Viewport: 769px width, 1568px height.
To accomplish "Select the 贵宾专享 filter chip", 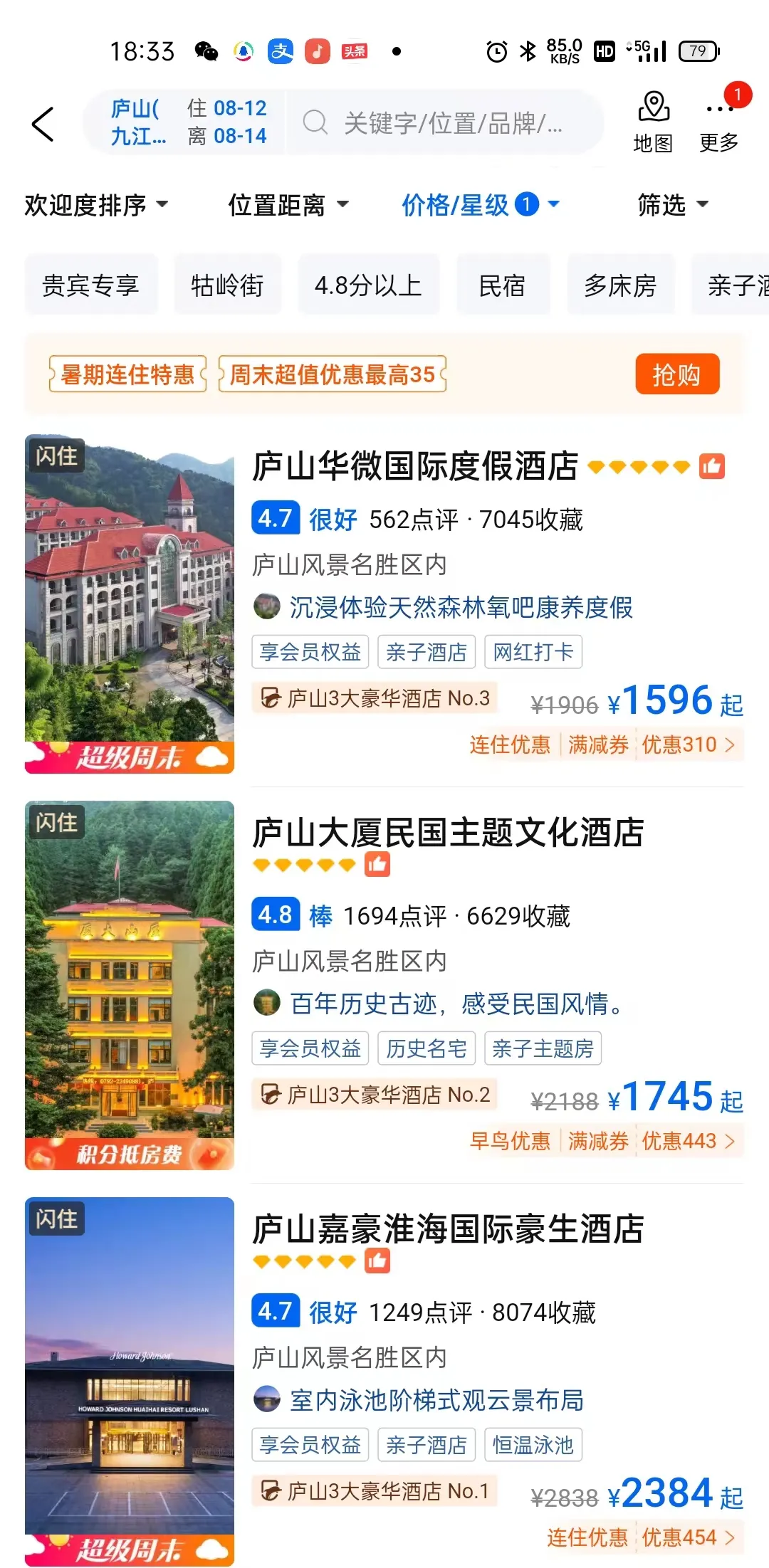I will pos(90,285).
